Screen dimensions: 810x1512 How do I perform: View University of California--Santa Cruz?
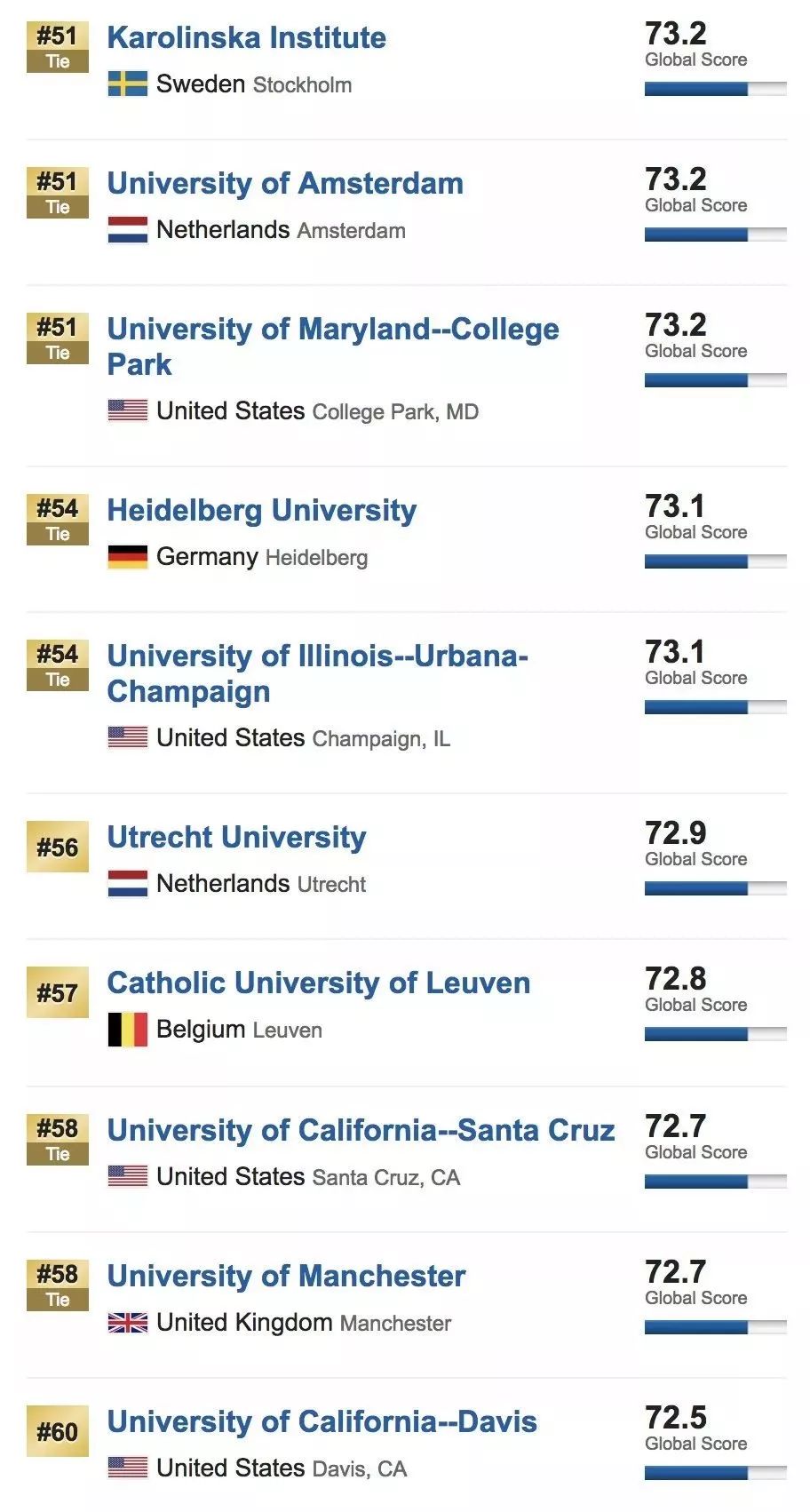click(361, 1131)
